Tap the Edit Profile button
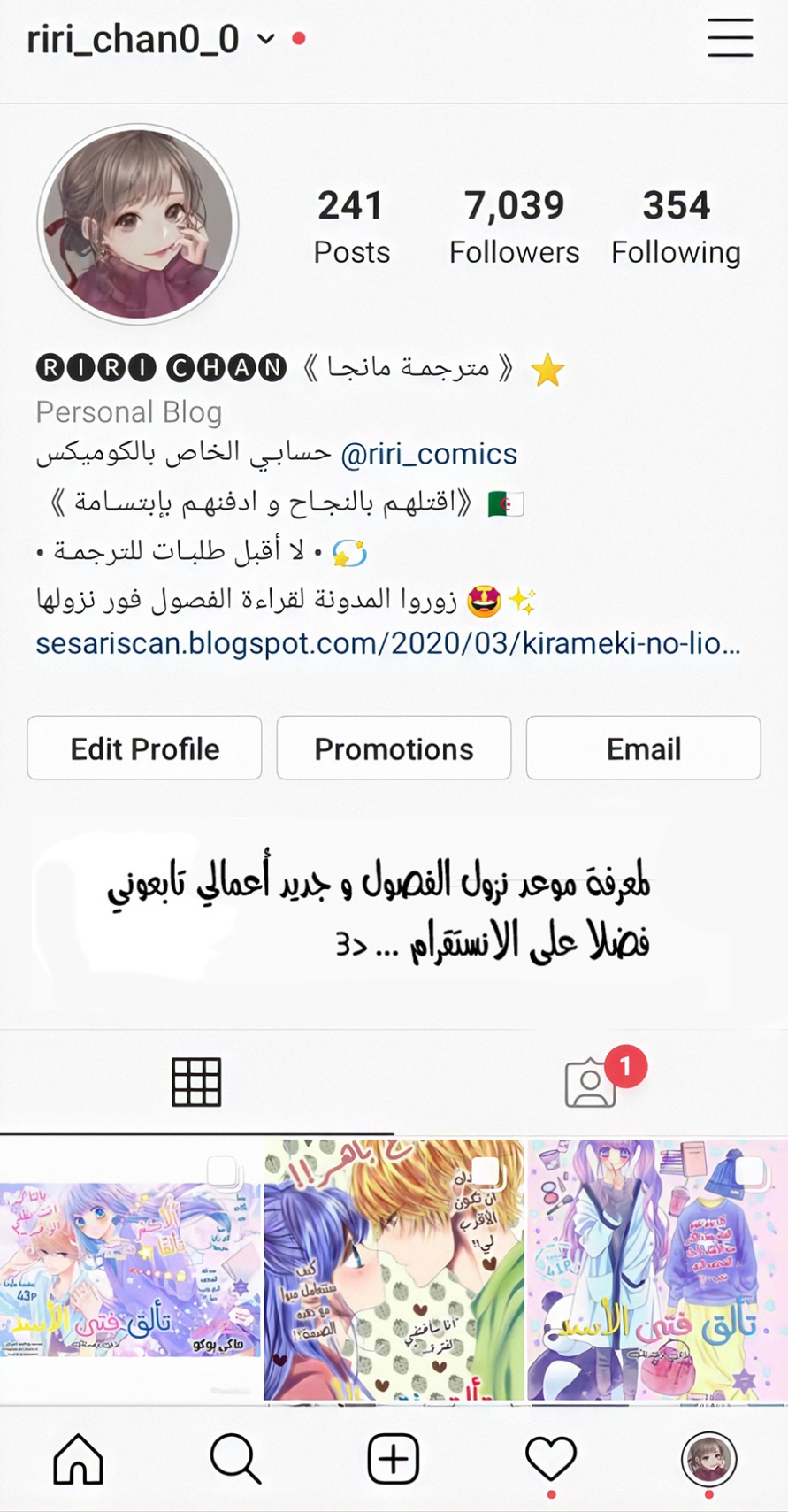The width and height of the screenshot is (788, 1512). click(x=144, y=748)
